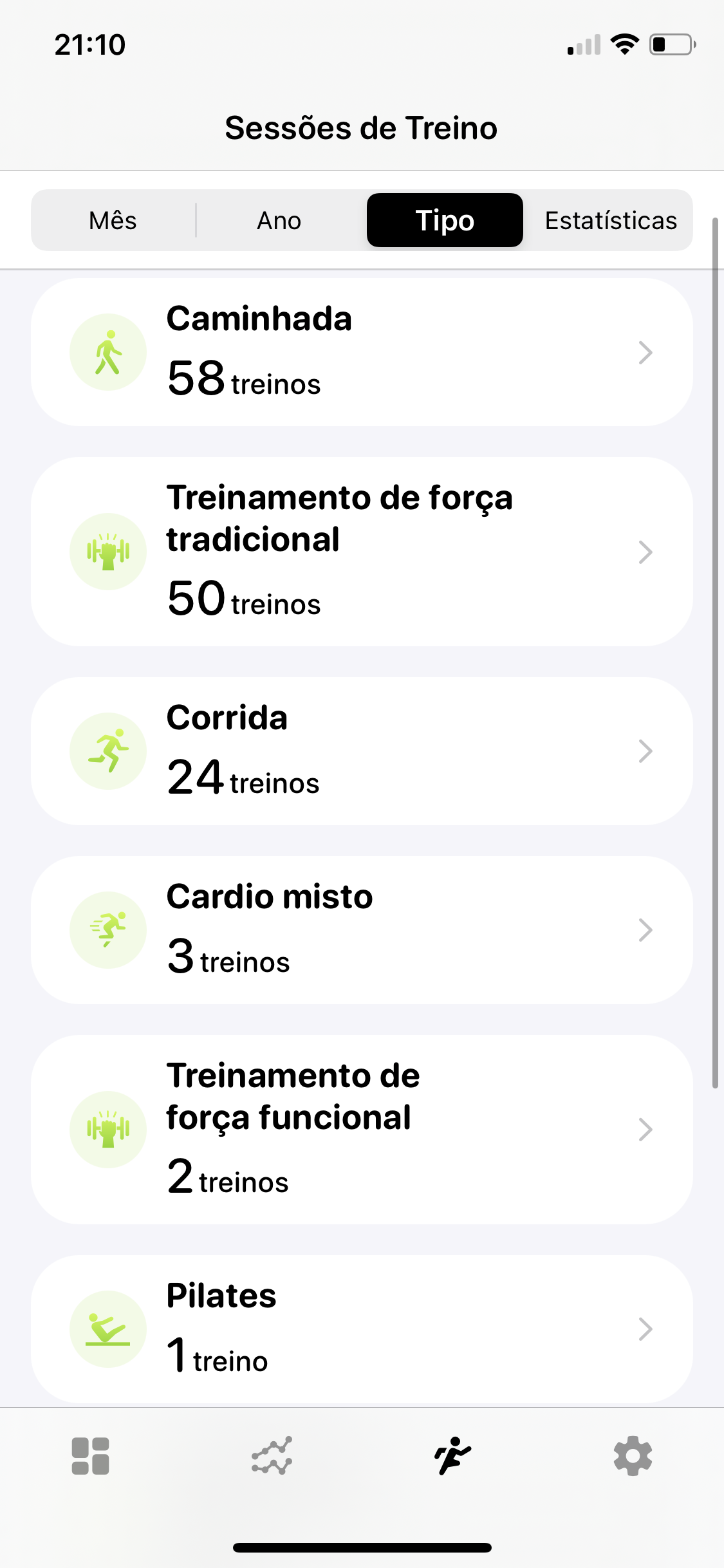View the Pilates workout entry
This screenshot has width=724, height=1568.
(x=362, y=1329)
